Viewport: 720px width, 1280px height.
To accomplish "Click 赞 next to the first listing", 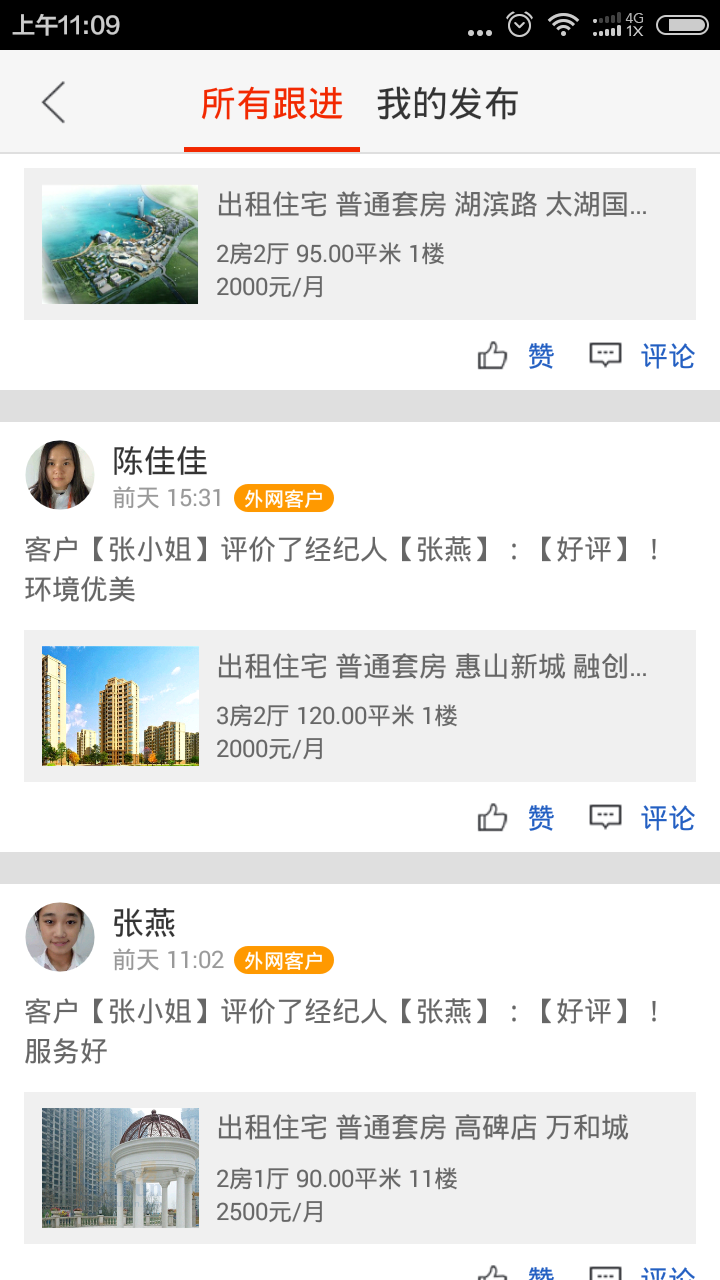I will [540, 355].
